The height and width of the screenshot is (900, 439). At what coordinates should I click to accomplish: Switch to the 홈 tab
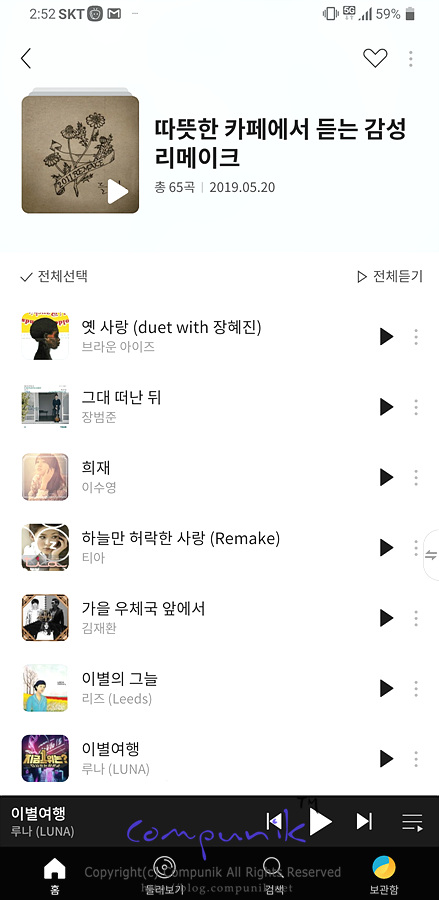click(x=55, y=876)
